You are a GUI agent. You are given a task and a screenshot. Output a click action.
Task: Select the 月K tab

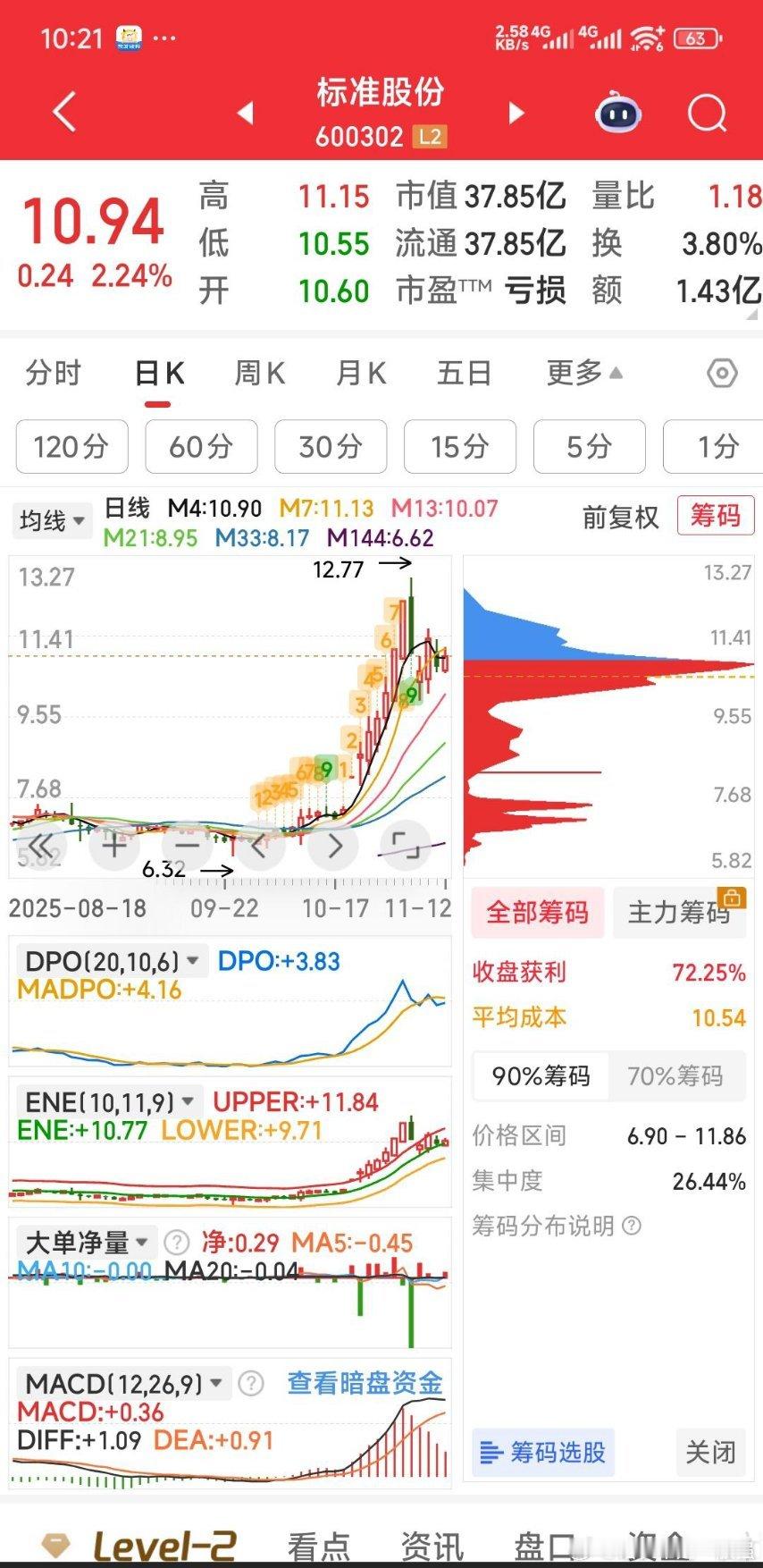pyautogui.click(x=361, y=373)
